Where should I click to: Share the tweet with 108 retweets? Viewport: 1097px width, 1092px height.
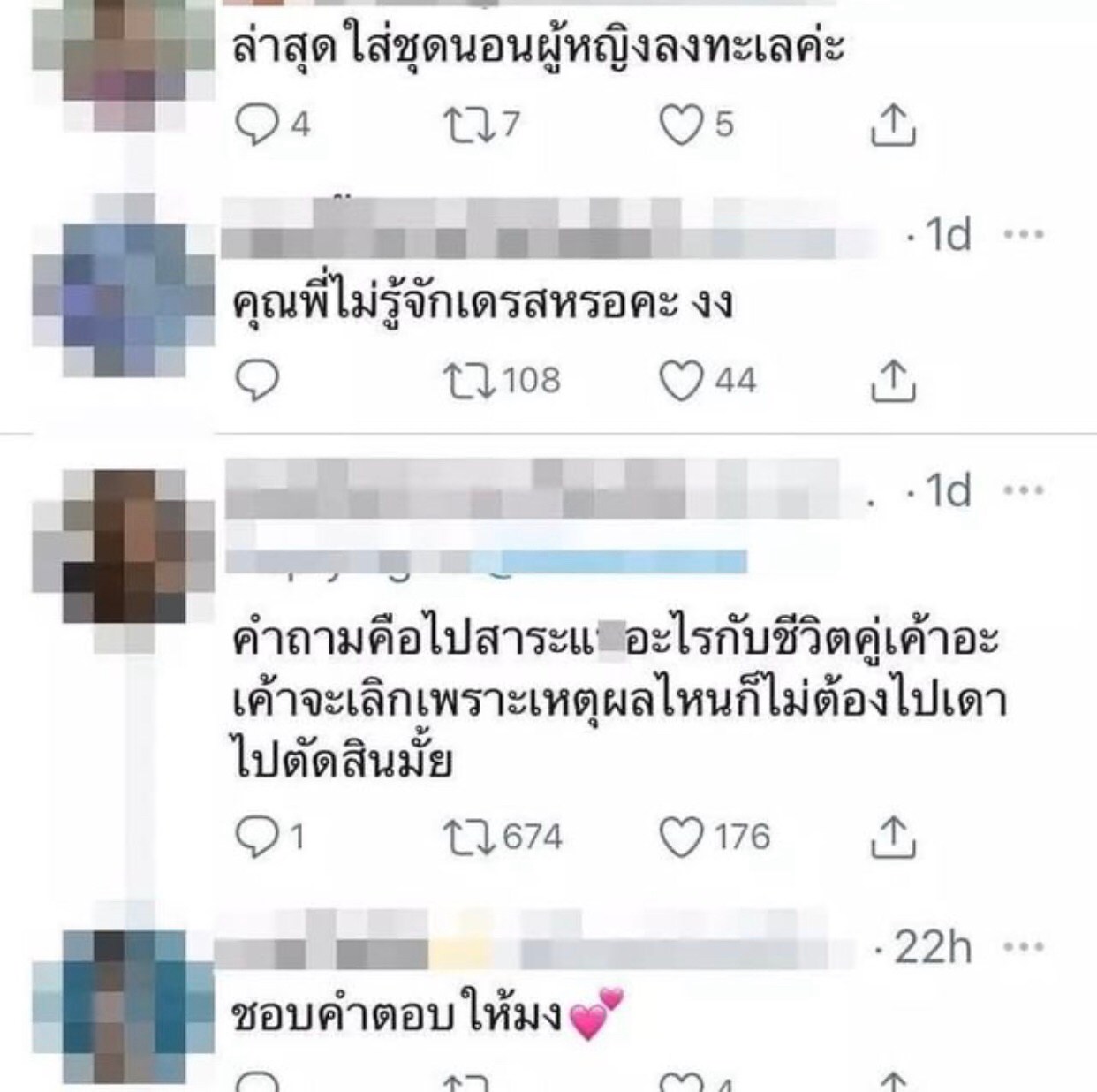point(893,381)
